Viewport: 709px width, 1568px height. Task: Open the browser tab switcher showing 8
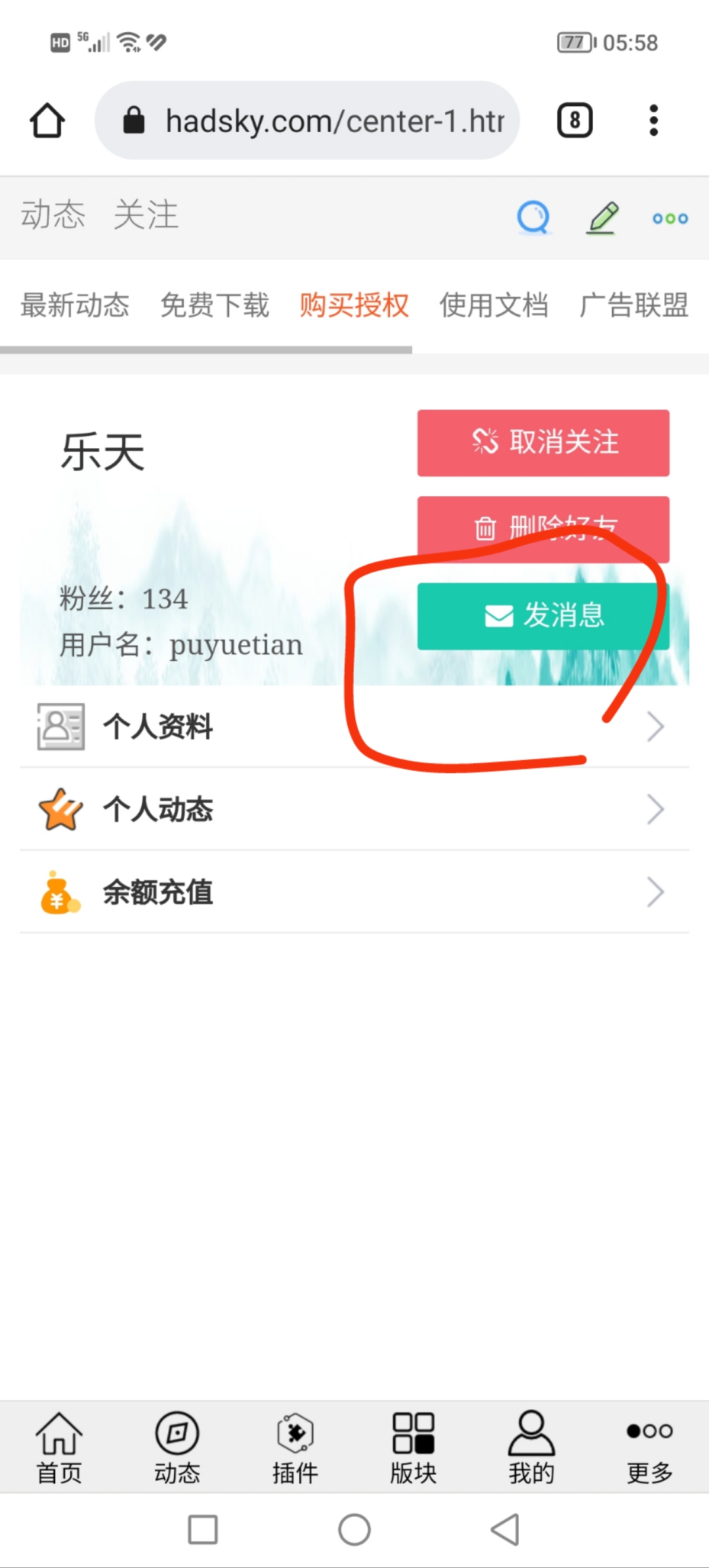575,120
